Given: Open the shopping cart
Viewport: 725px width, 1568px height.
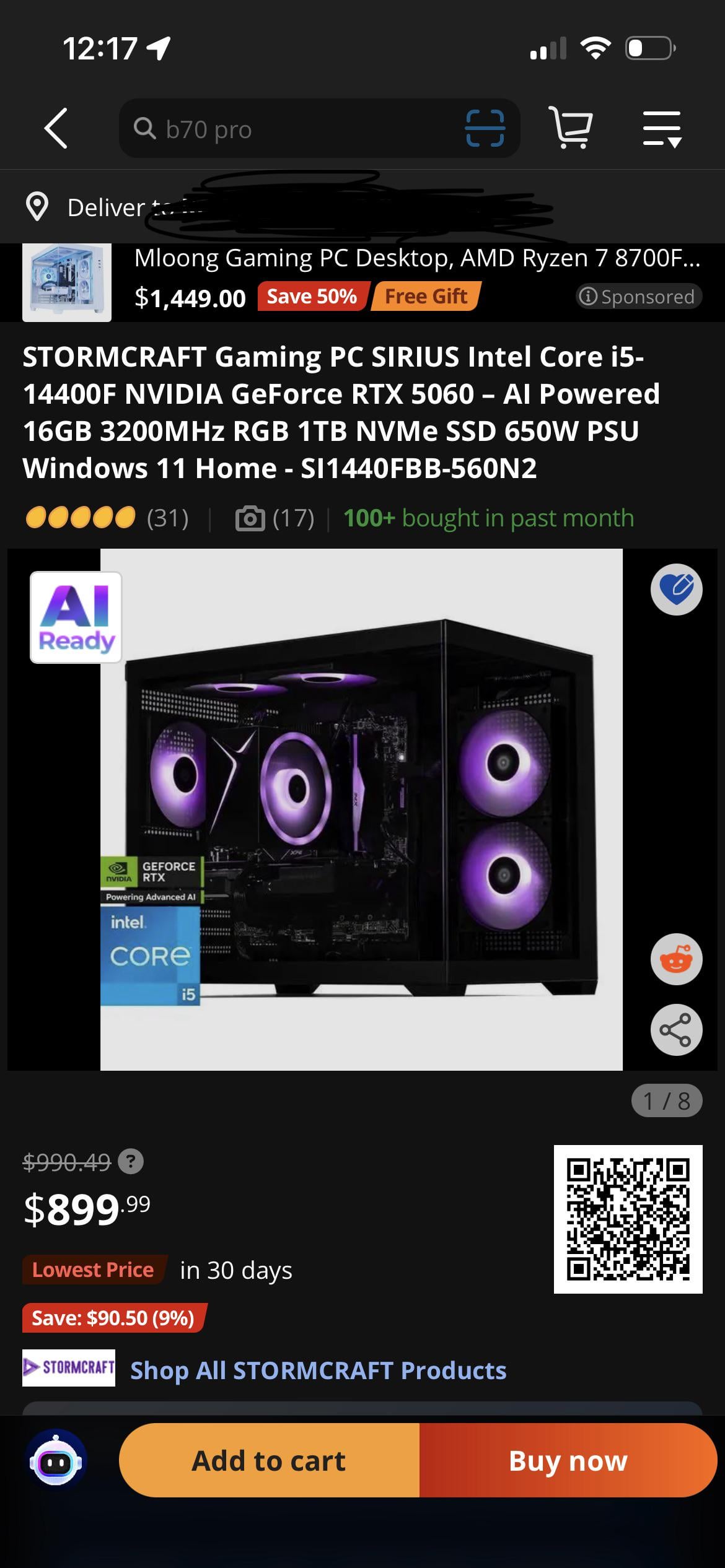Looking at the screenshot, I should click(x=571, y=128).
